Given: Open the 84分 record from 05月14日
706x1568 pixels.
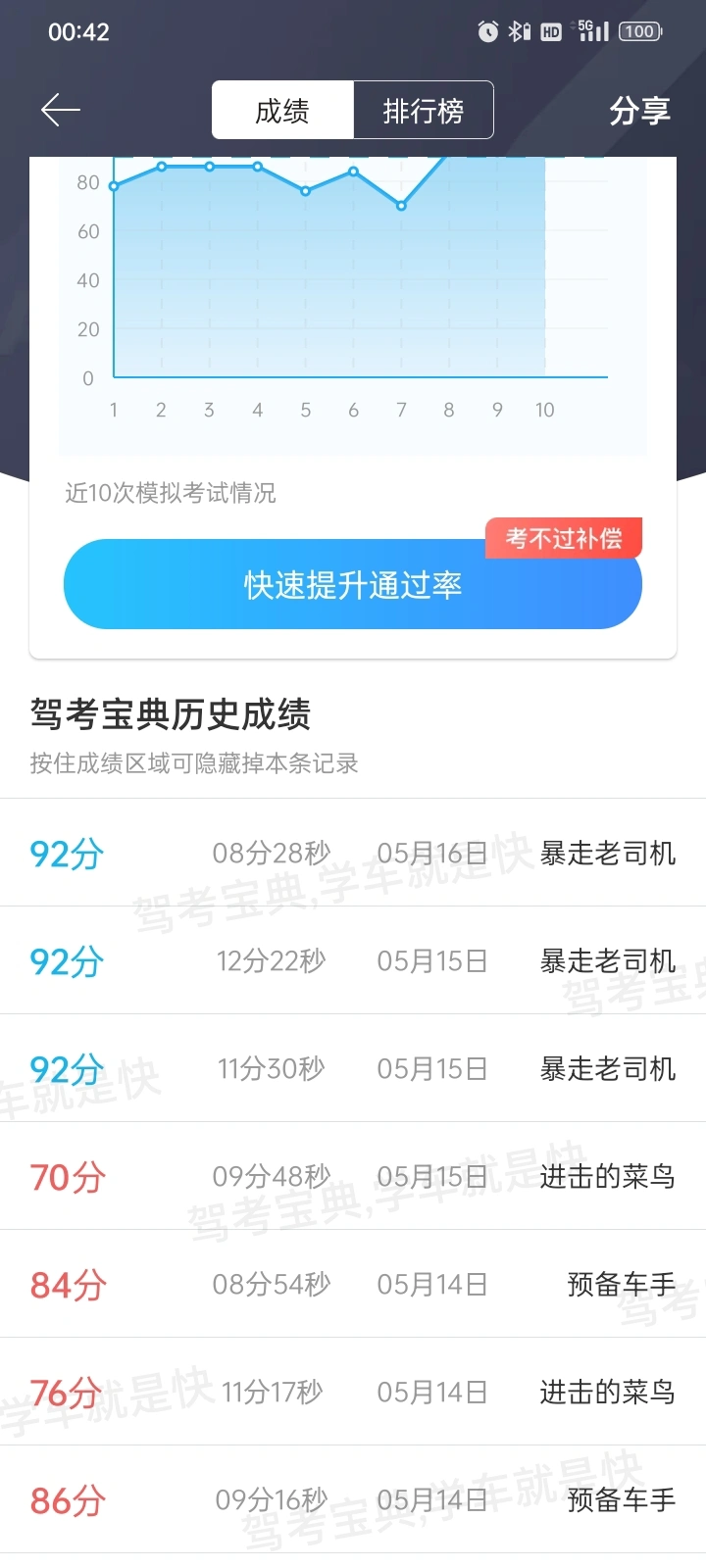Looking at the screenshot, I should 353,1284.
